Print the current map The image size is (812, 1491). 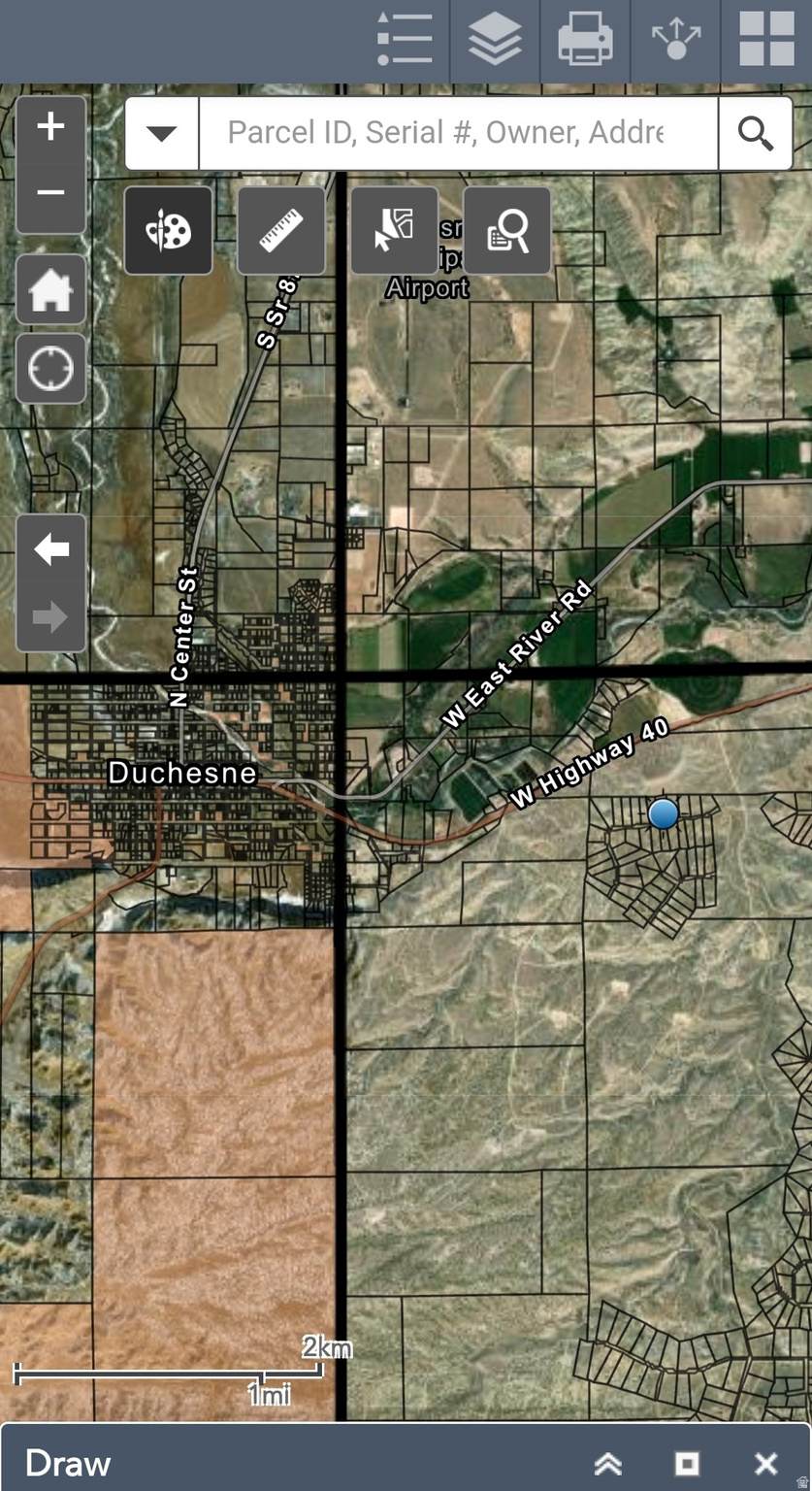click(x=585, y=40)
